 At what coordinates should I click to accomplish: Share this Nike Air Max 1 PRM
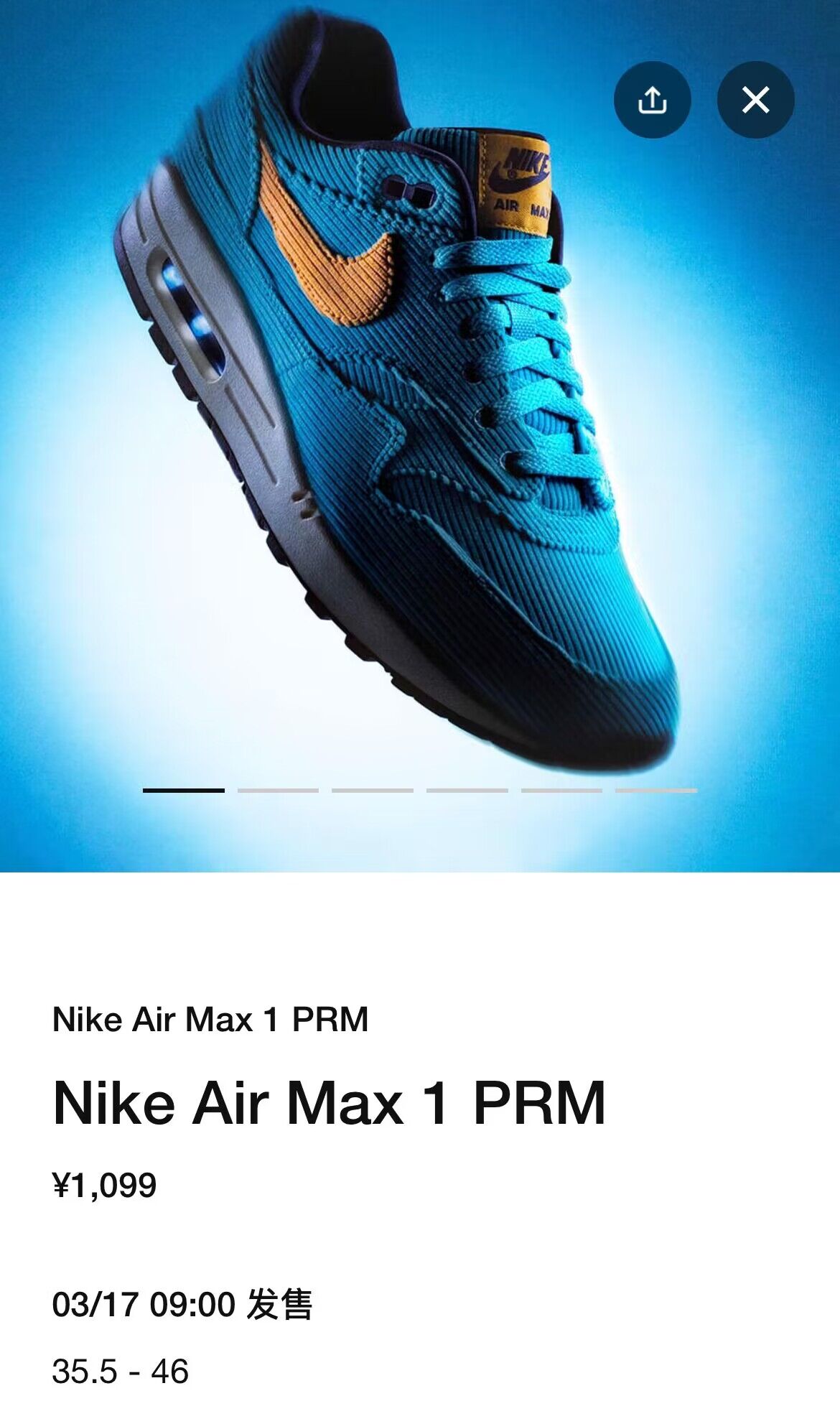[x=652, y=100]
